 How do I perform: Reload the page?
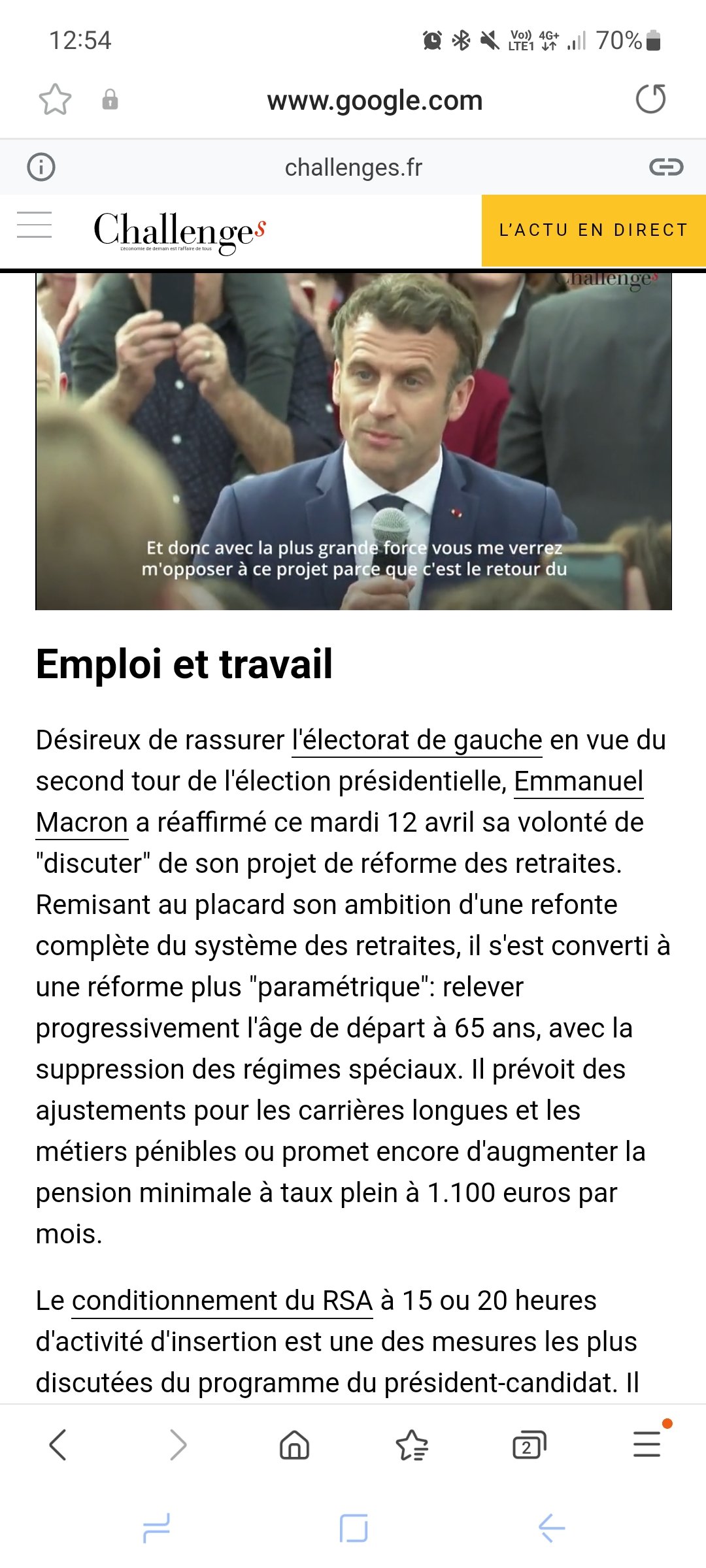coord(650,99)
